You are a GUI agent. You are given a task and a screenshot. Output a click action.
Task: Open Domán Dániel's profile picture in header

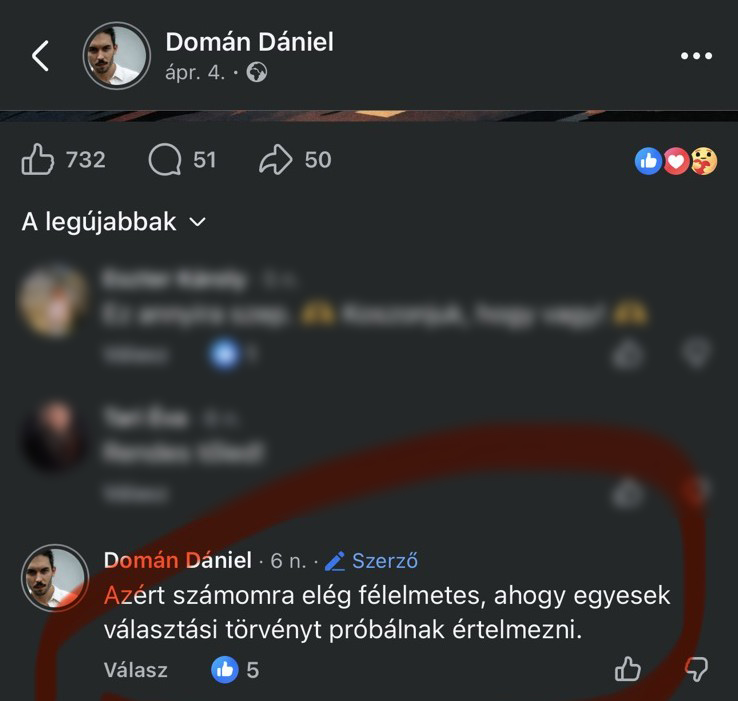116,56
